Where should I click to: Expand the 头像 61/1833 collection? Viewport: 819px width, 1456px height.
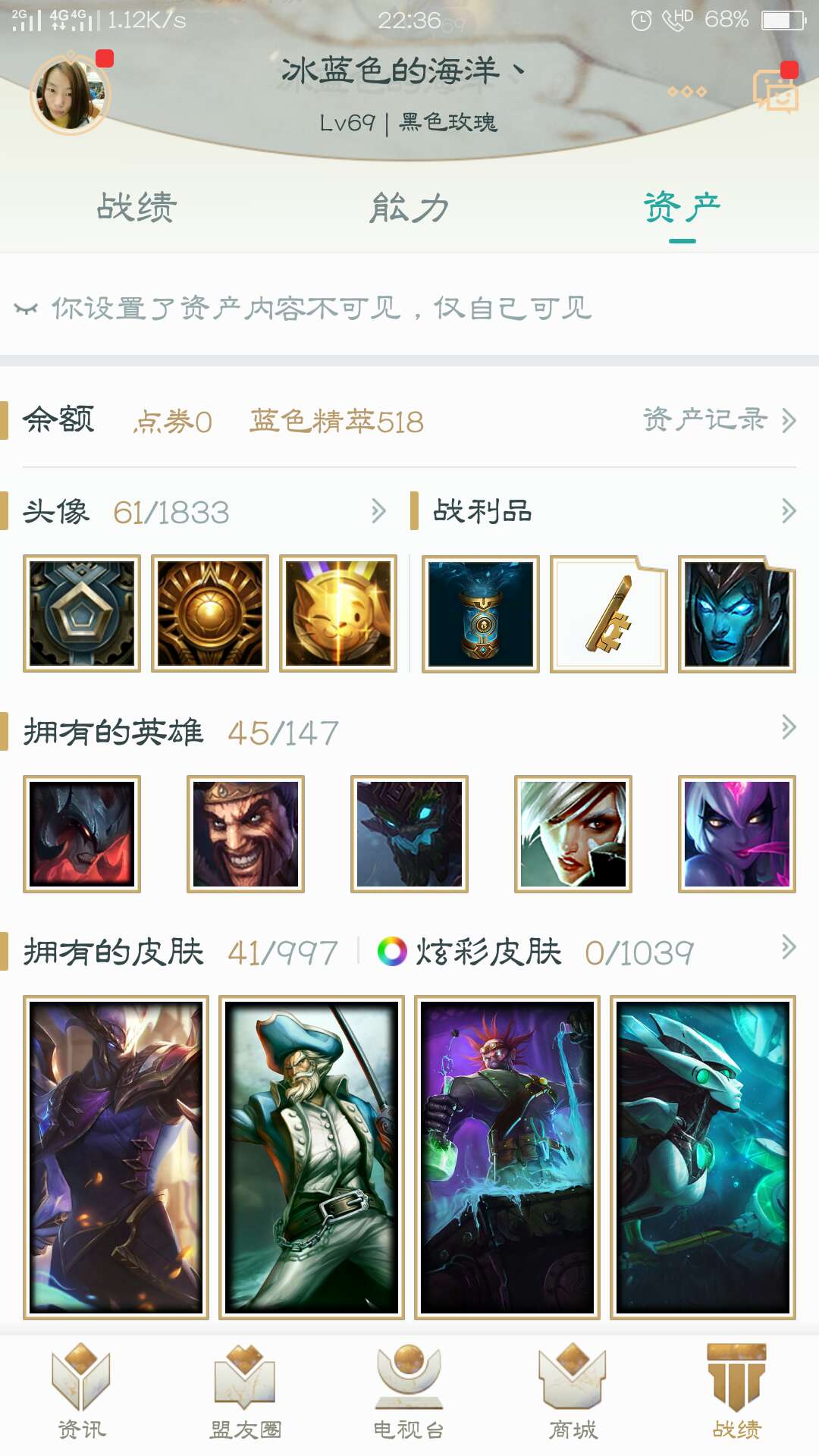click(x=378, y=511)
